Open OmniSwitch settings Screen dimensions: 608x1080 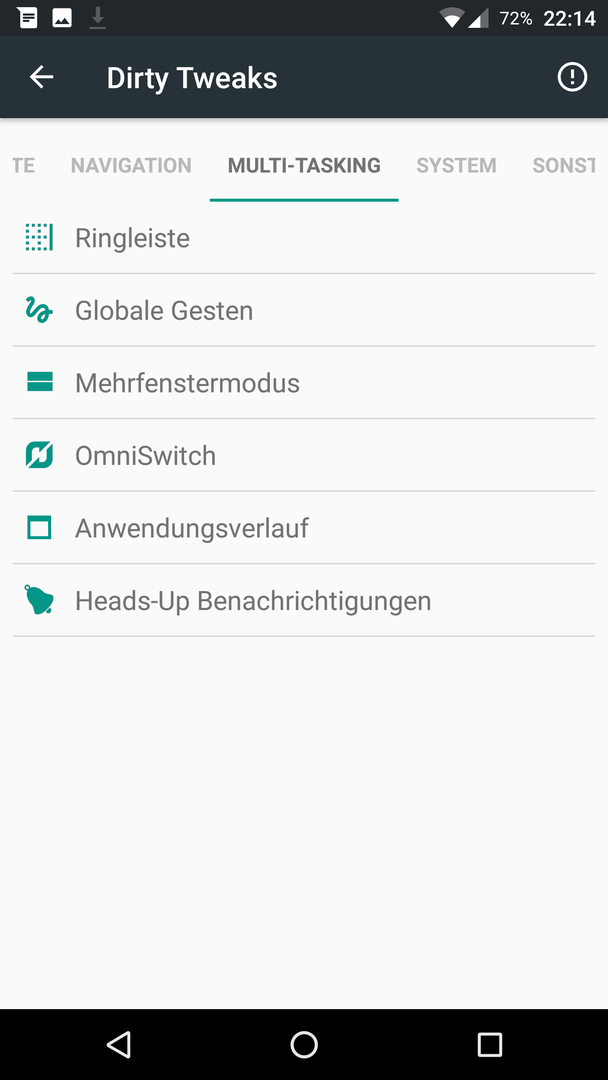tap(304, 455)
